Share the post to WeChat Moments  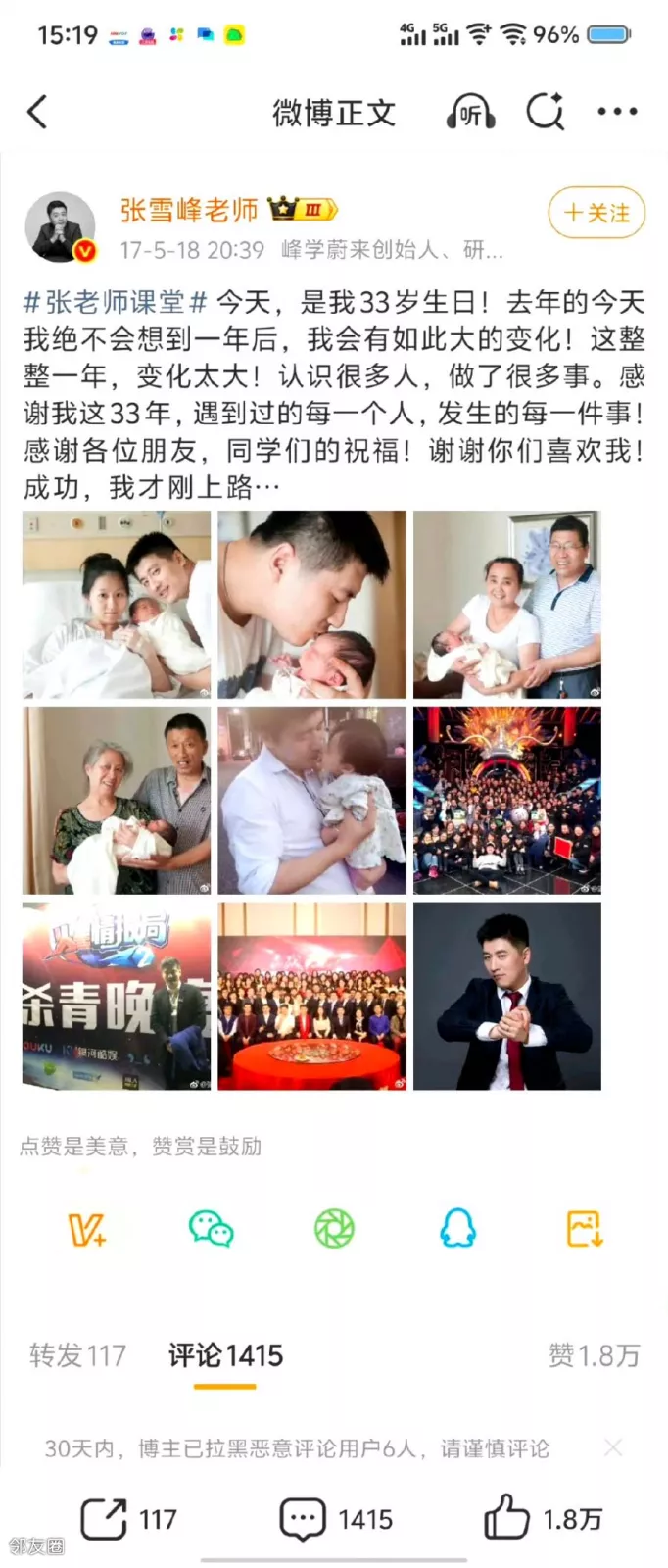click(x=334, y=1229)
